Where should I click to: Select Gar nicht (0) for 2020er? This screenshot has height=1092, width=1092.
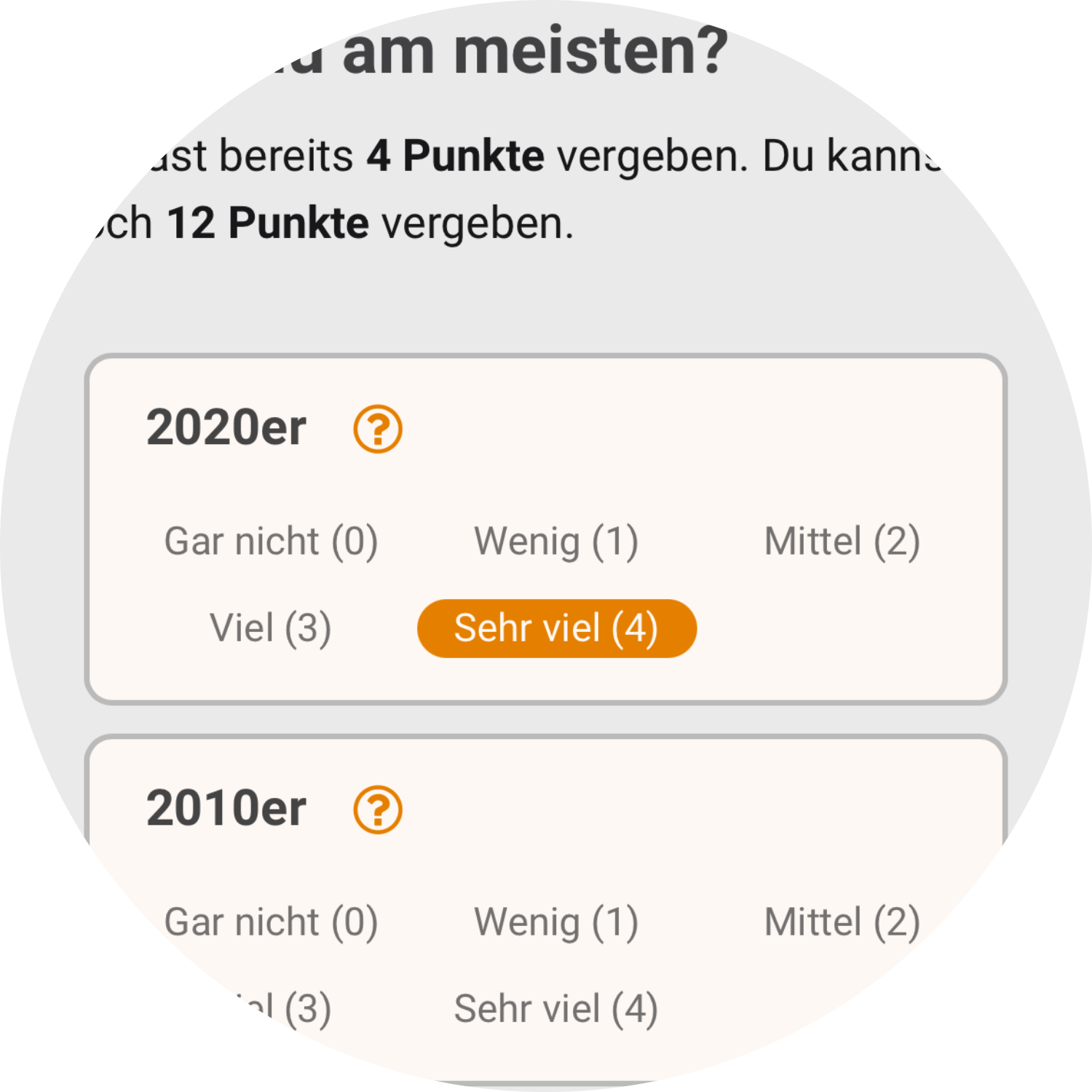[271, 542]
